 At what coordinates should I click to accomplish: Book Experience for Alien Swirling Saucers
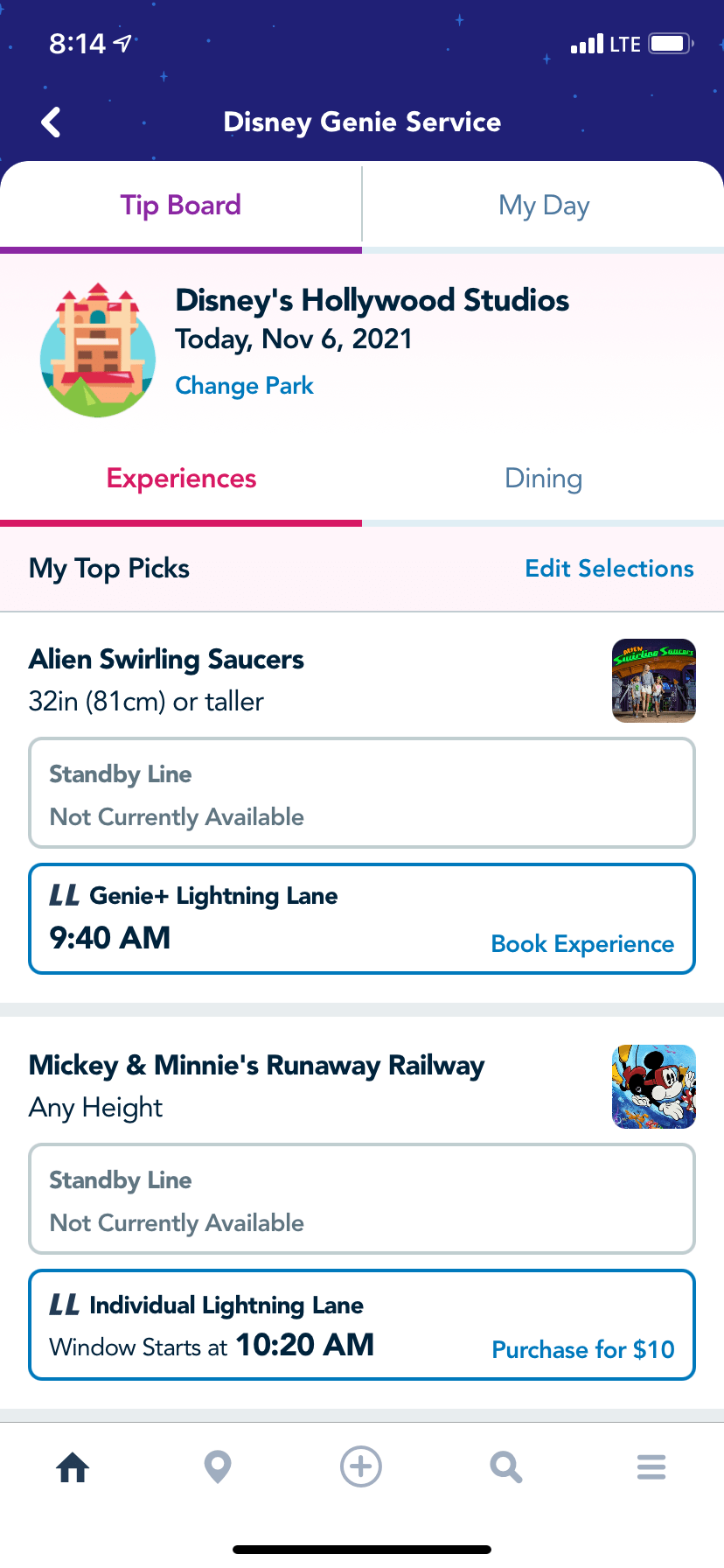coord(582,944)
